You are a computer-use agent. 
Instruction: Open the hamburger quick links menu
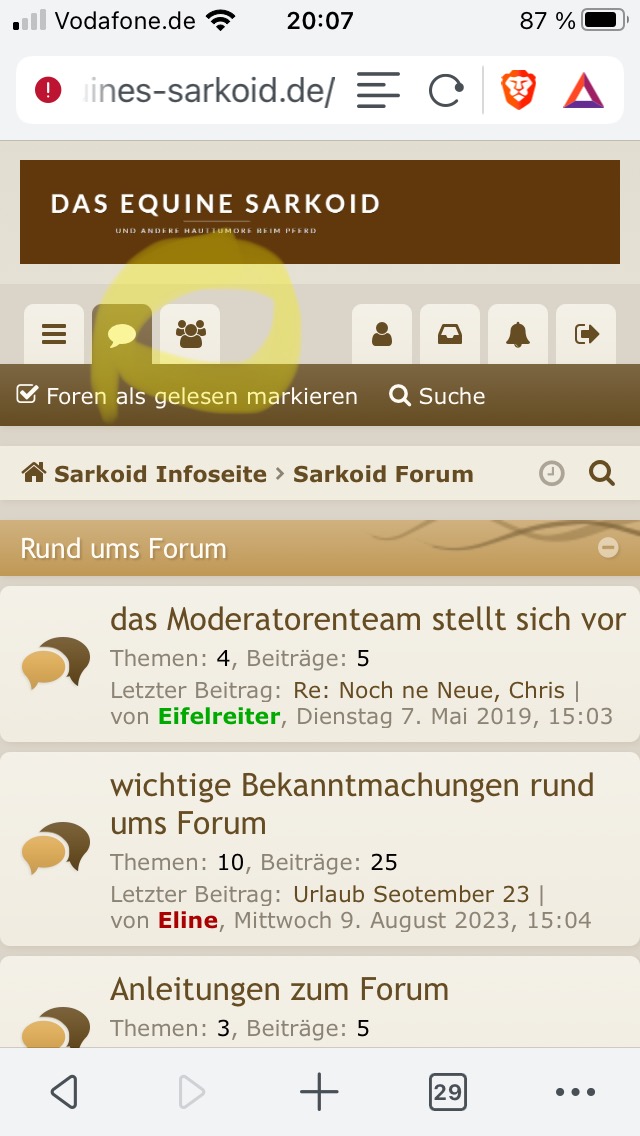[x=54, y=334]
